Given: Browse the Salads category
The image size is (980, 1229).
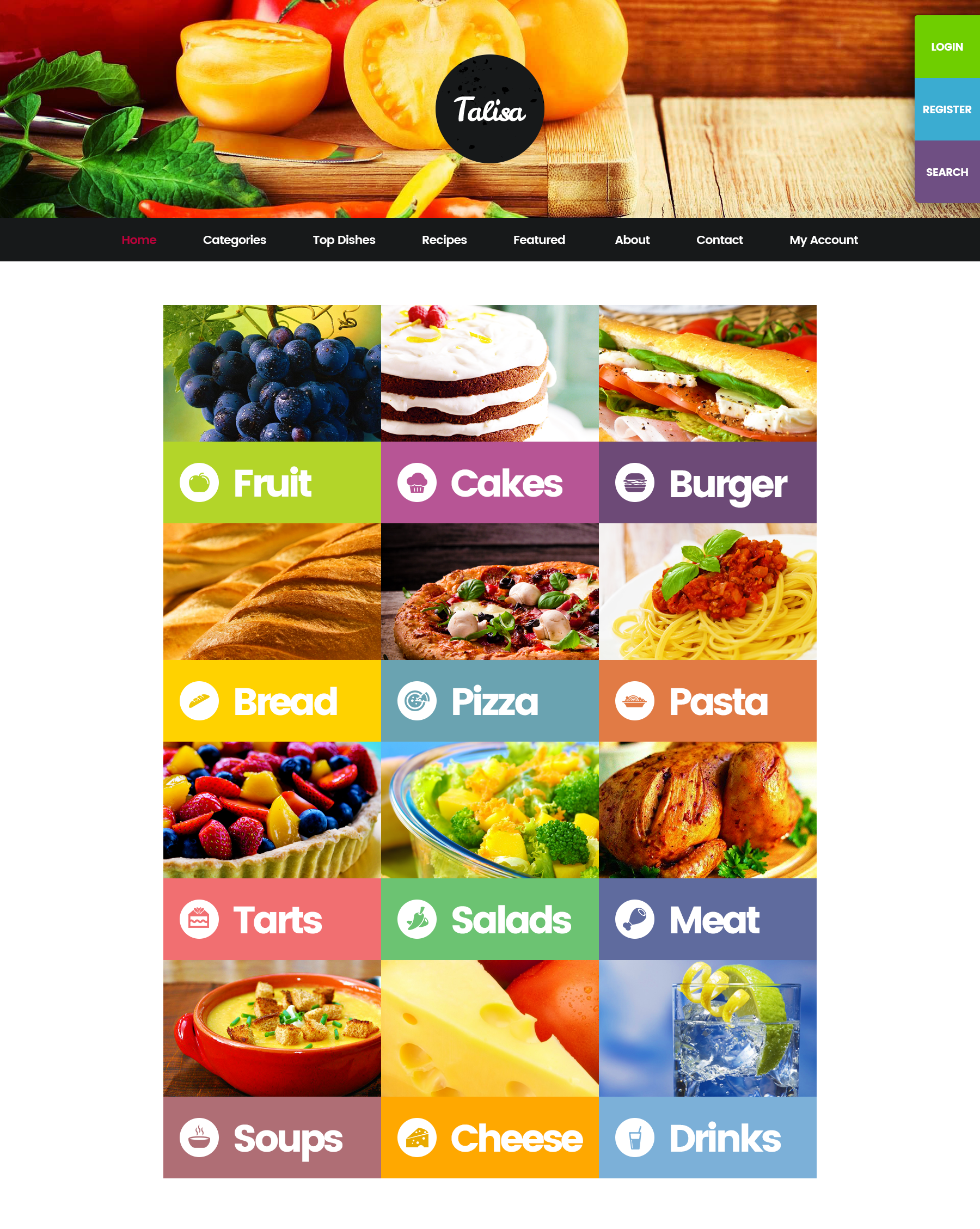Looking at the screenshot, I should tap(489, 919).
